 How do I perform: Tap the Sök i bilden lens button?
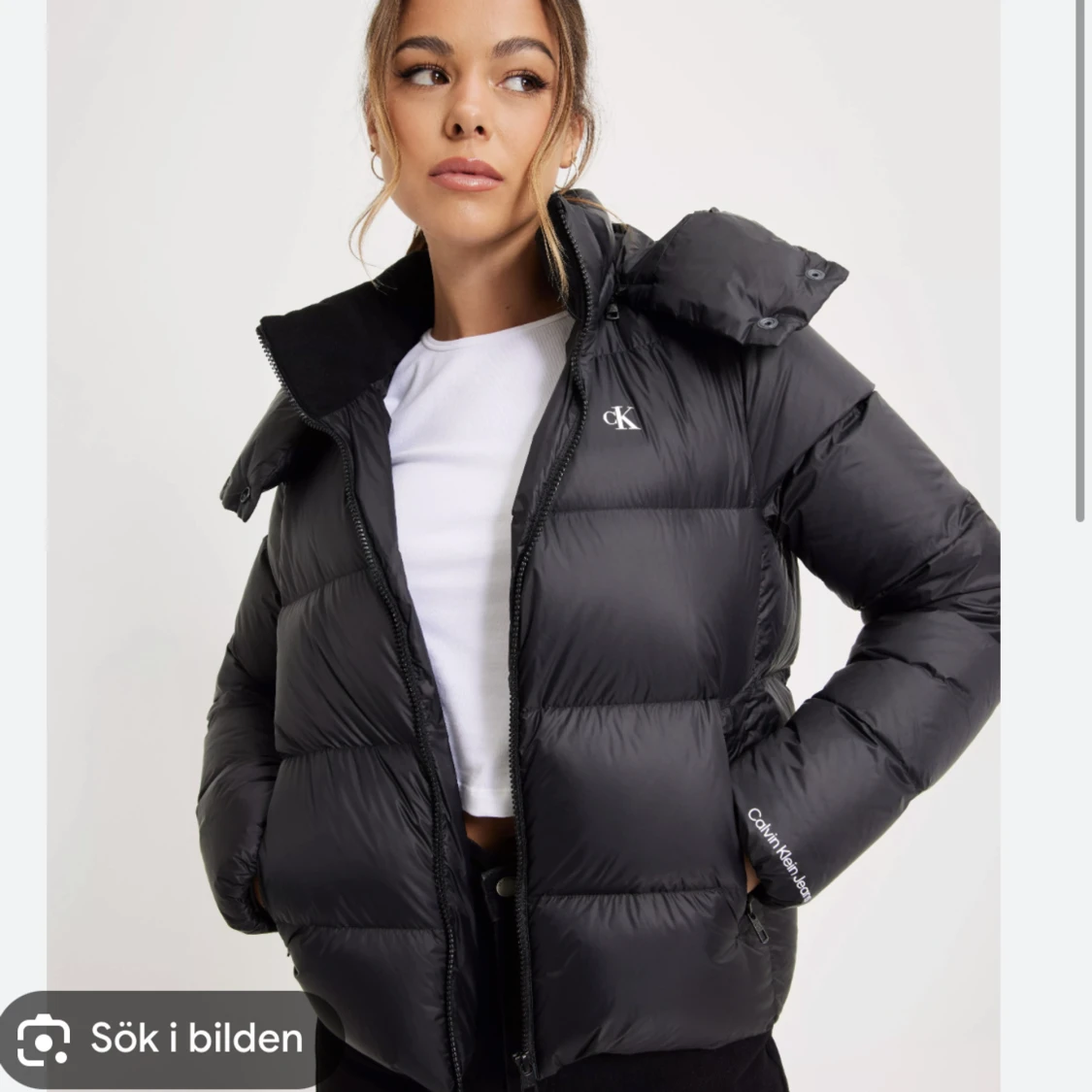tap(160, 1040)
